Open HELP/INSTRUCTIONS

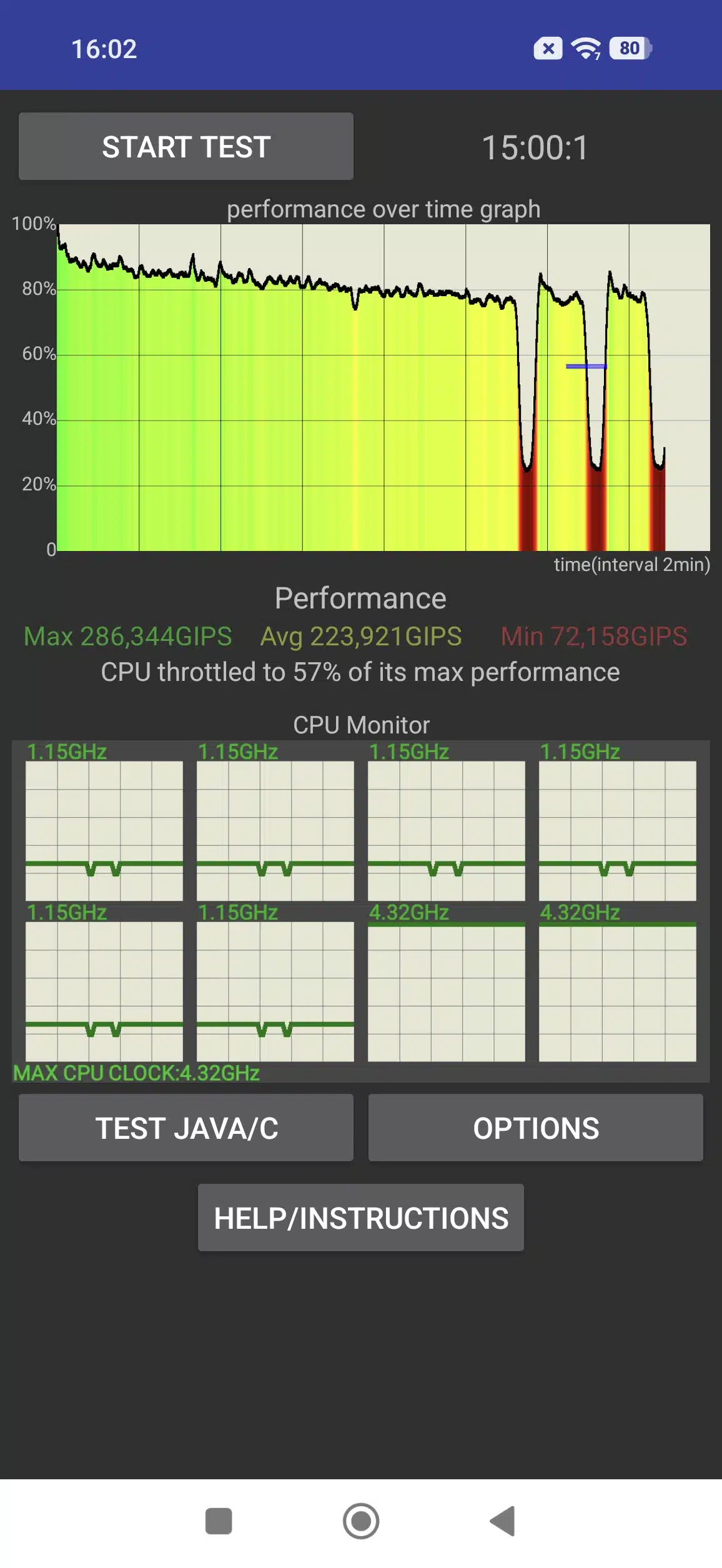point(361,1218)
